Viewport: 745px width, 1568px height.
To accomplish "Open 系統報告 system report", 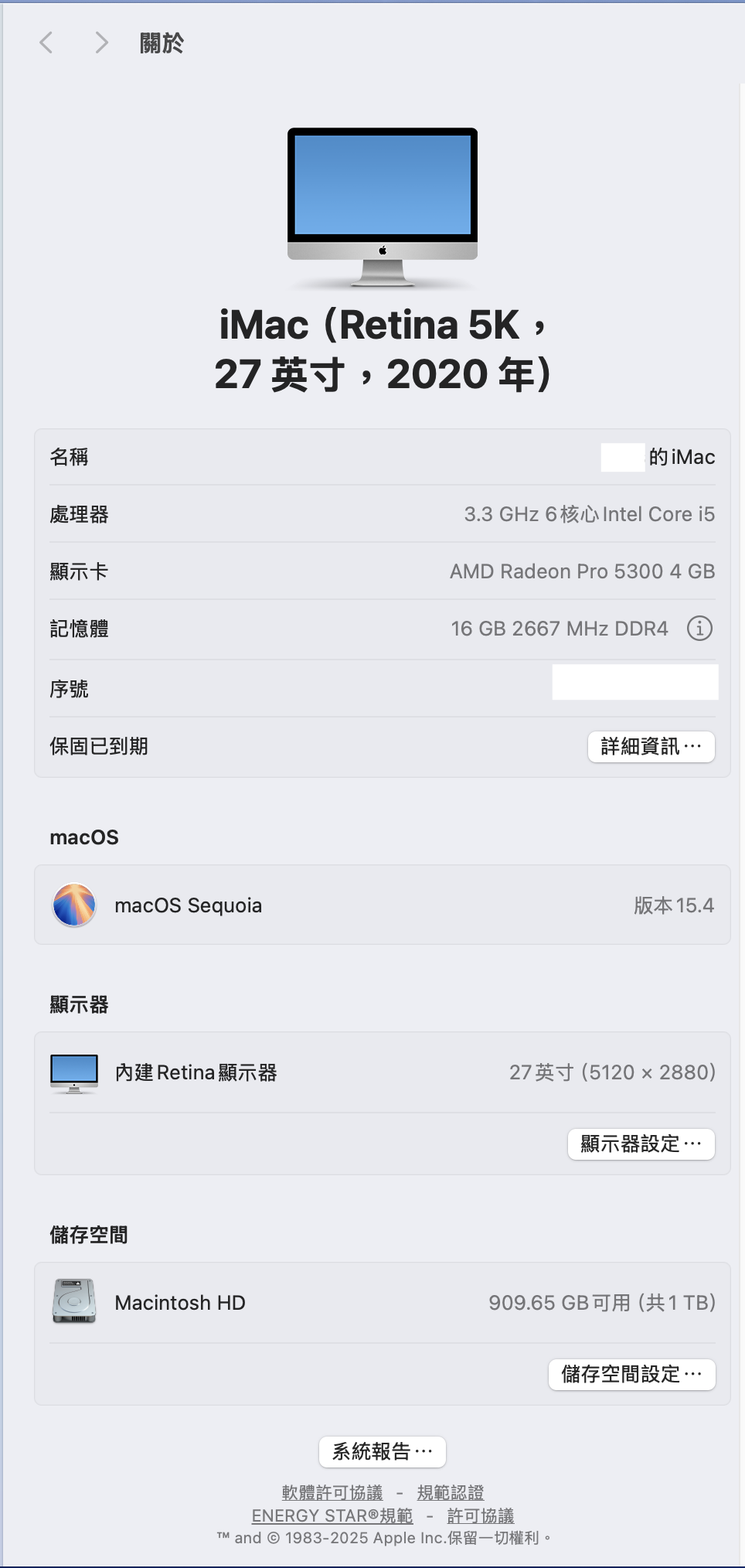I will (x=383, y=1451).
